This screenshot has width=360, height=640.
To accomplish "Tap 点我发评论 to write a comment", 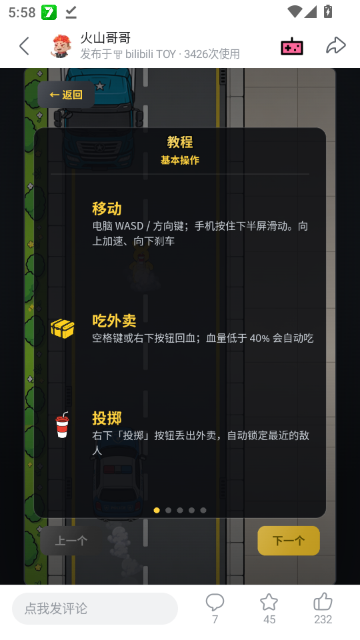I will coord(95,609).
